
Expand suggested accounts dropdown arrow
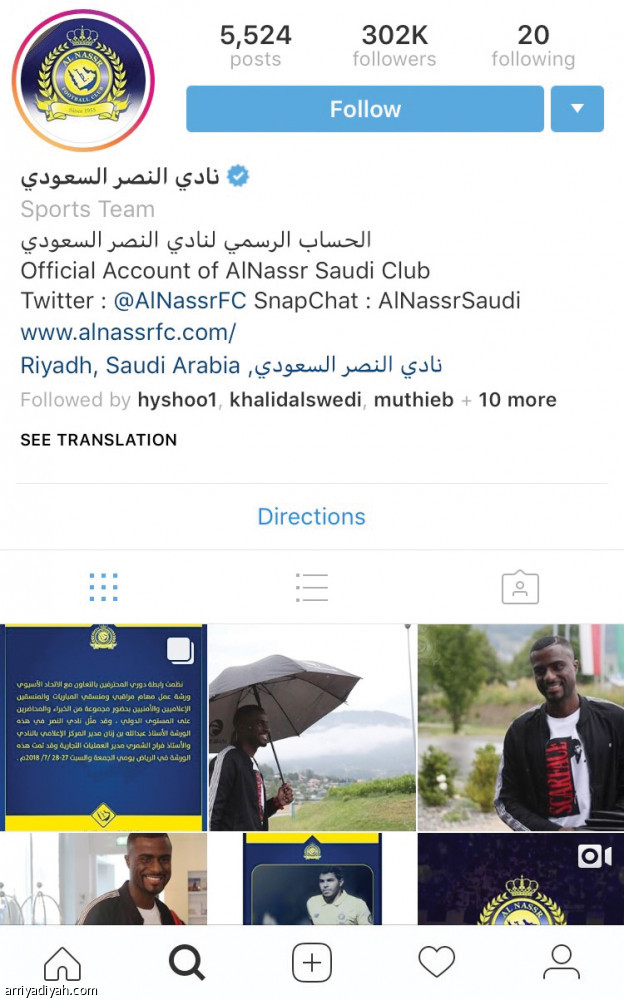pyautogui.click(x=577, y=109)
